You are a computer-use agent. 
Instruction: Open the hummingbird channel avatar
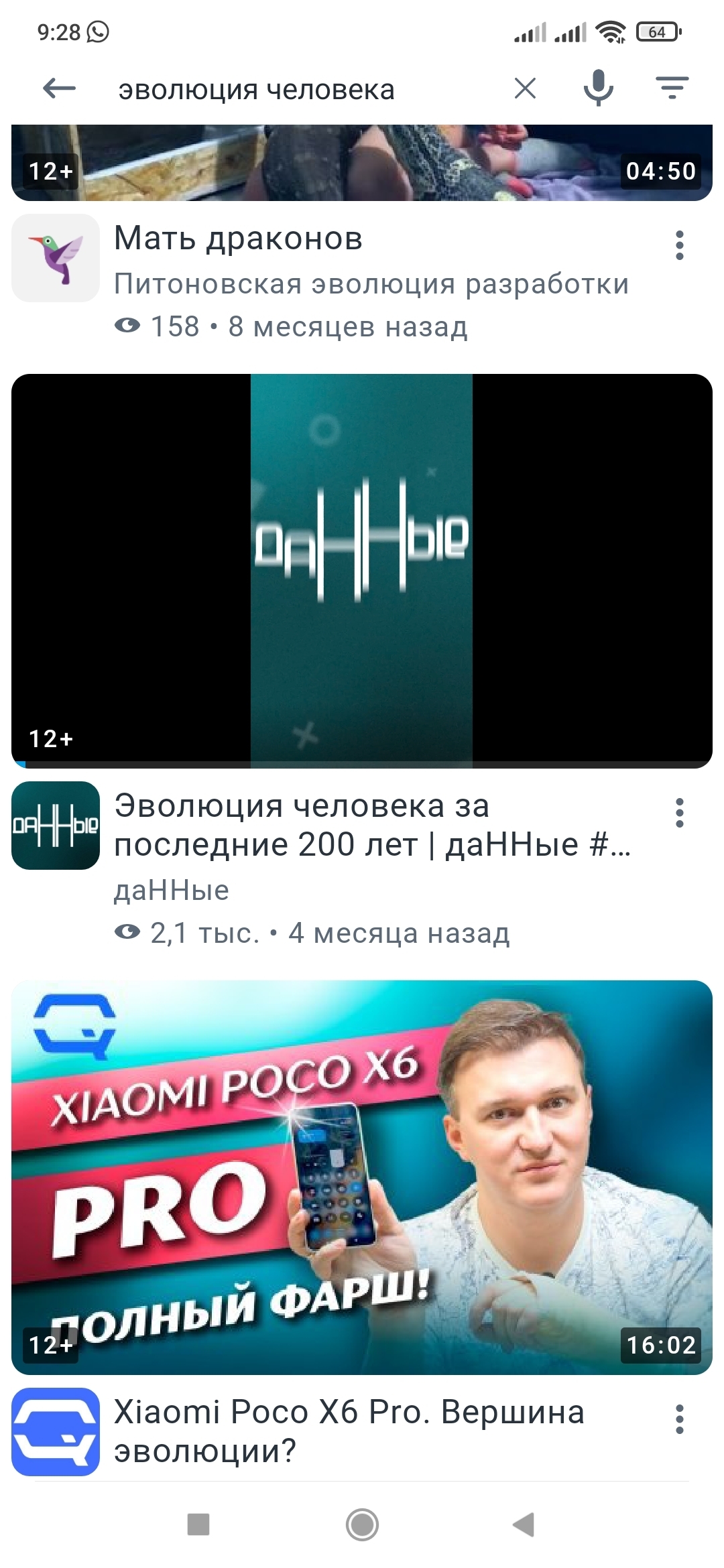point(56,258)
